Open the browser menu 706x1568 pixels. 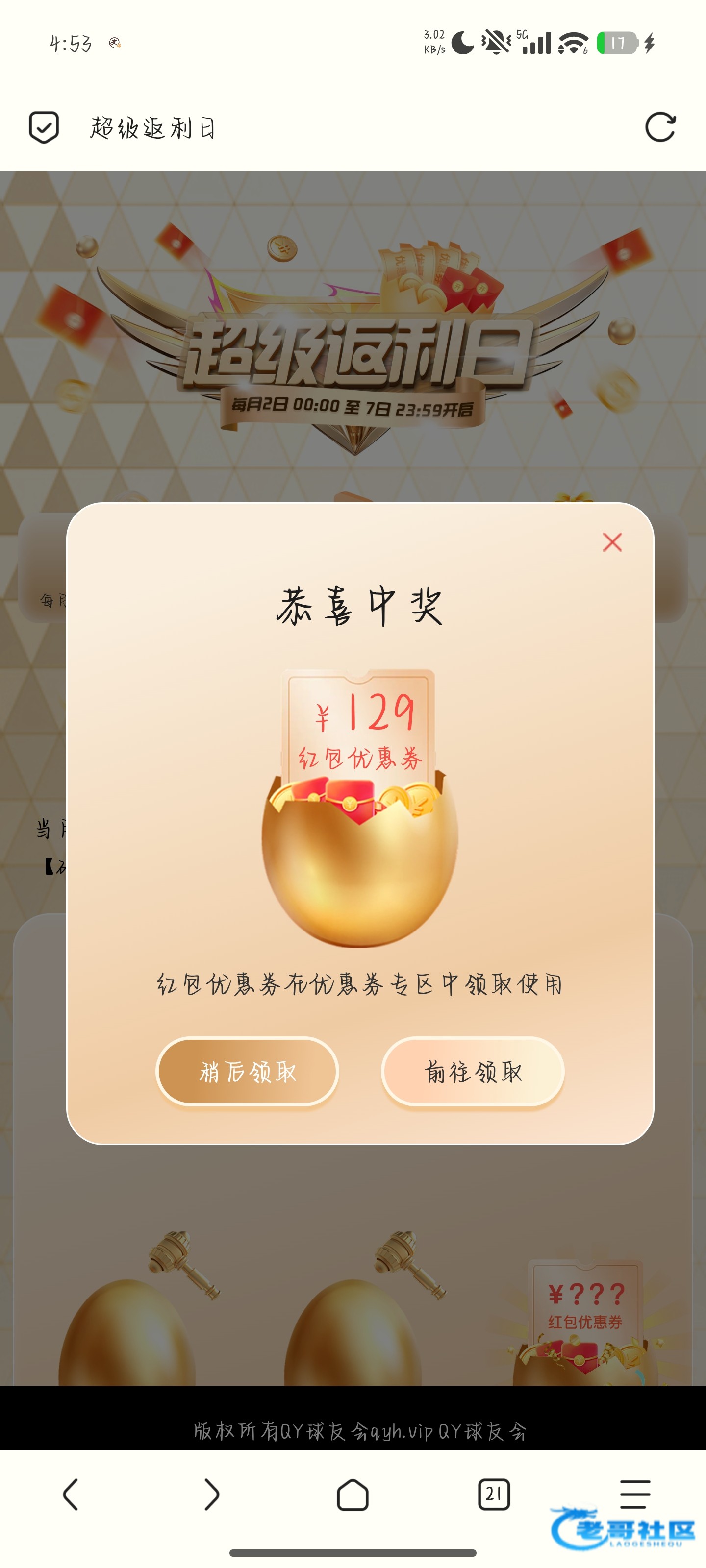(x=635, y=1494)
